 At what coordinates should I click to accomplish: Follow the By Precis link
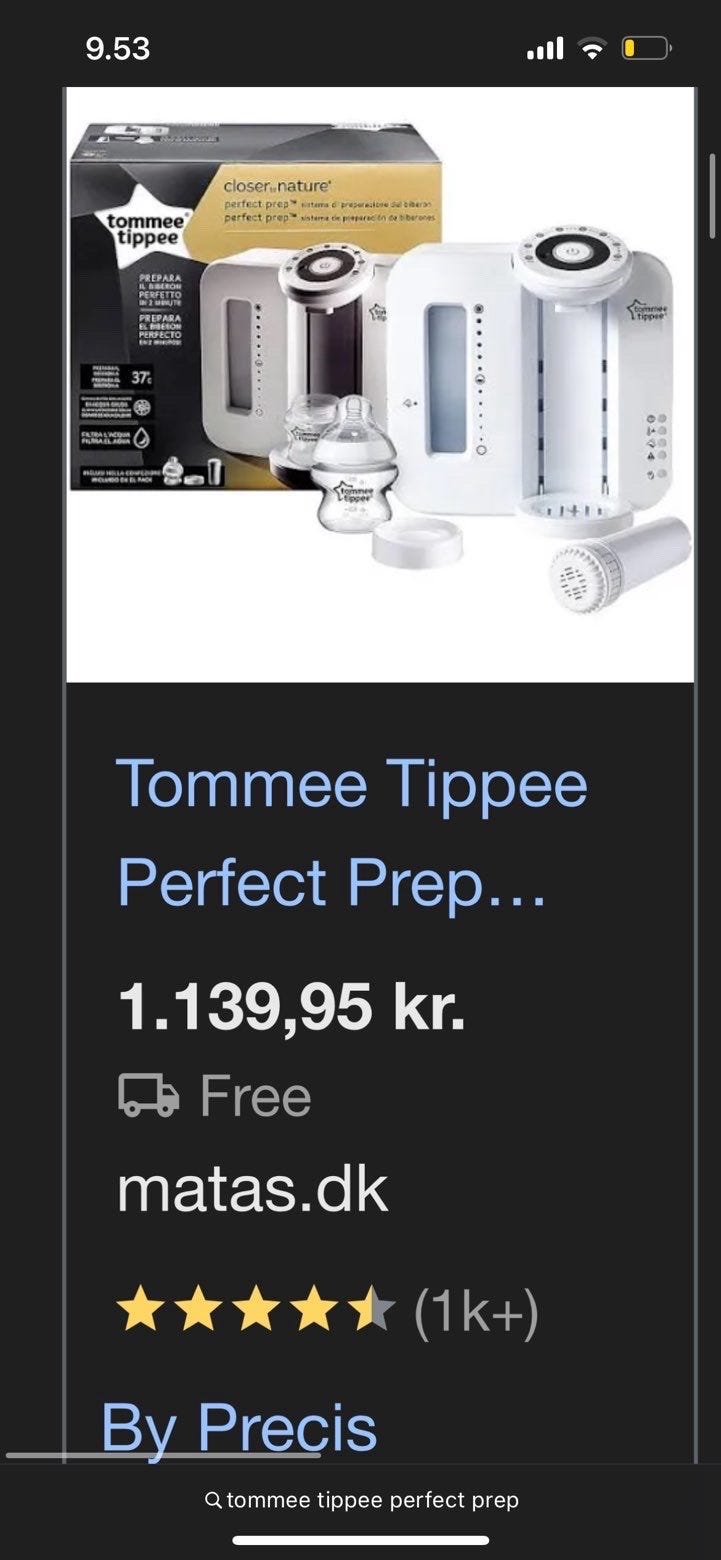click(239, 1426)
